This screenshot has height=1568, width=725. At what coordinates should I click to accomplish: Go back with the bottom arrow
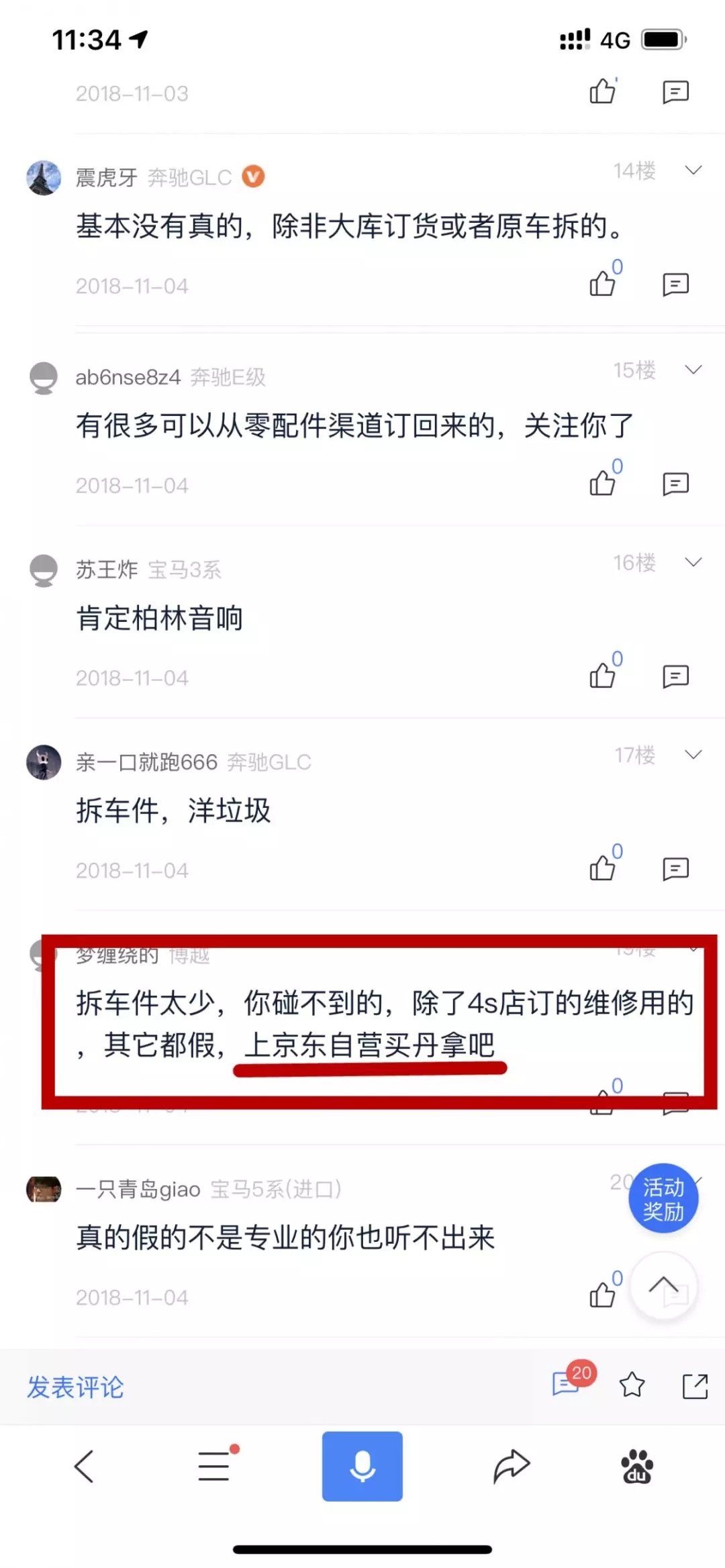(x=84, y=1466)
